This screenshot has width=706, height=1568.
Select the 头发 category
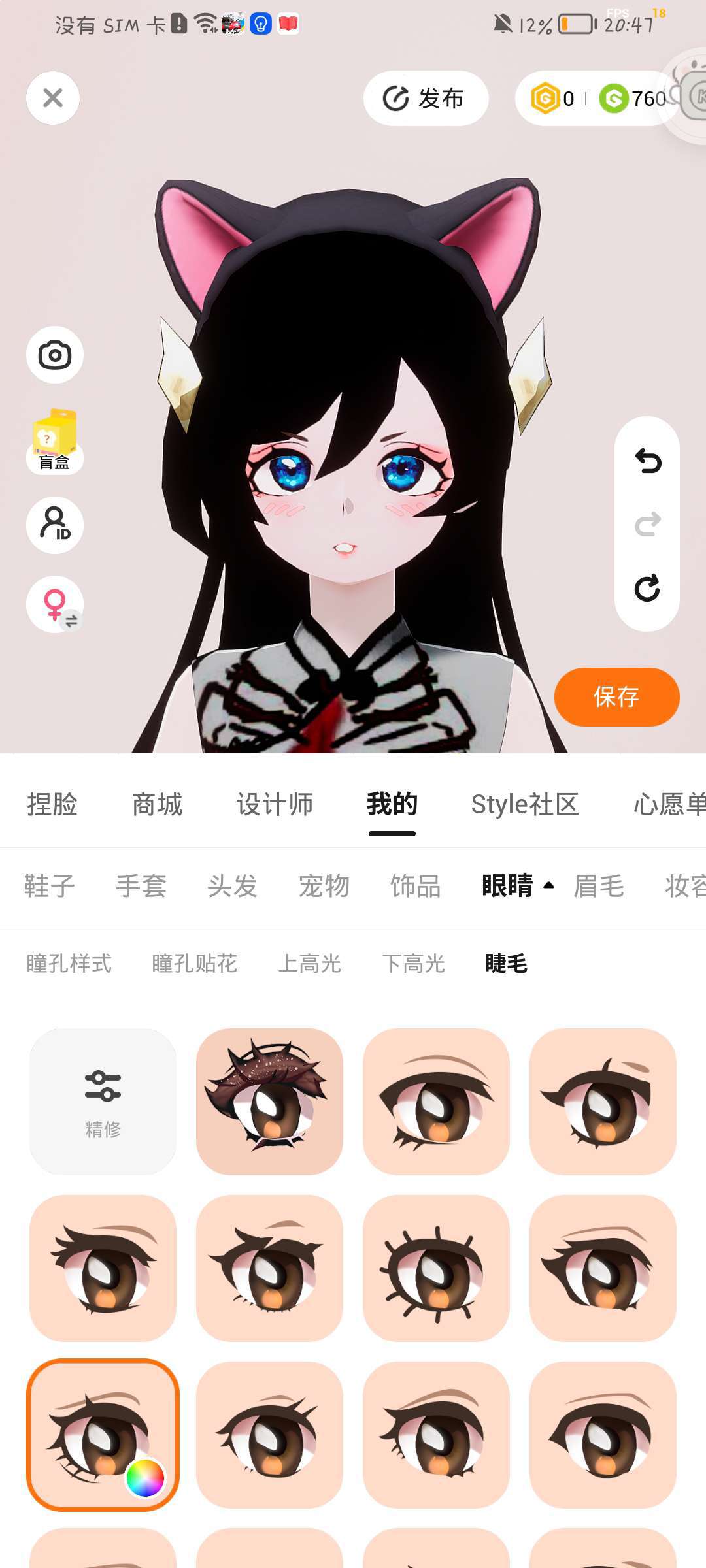pyautogui.click(x=232, y=887)
